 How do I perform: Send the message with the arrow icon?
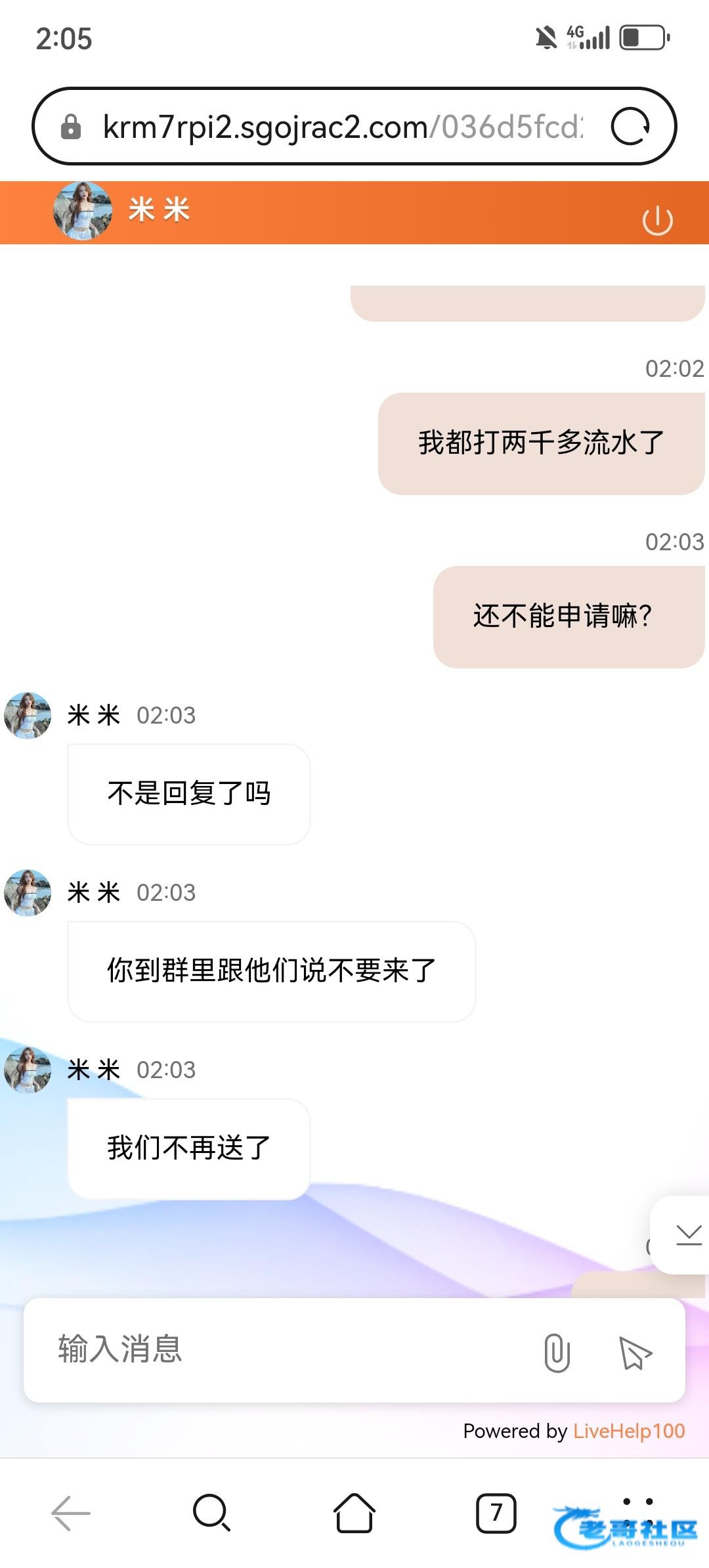tap(635, 1353)
